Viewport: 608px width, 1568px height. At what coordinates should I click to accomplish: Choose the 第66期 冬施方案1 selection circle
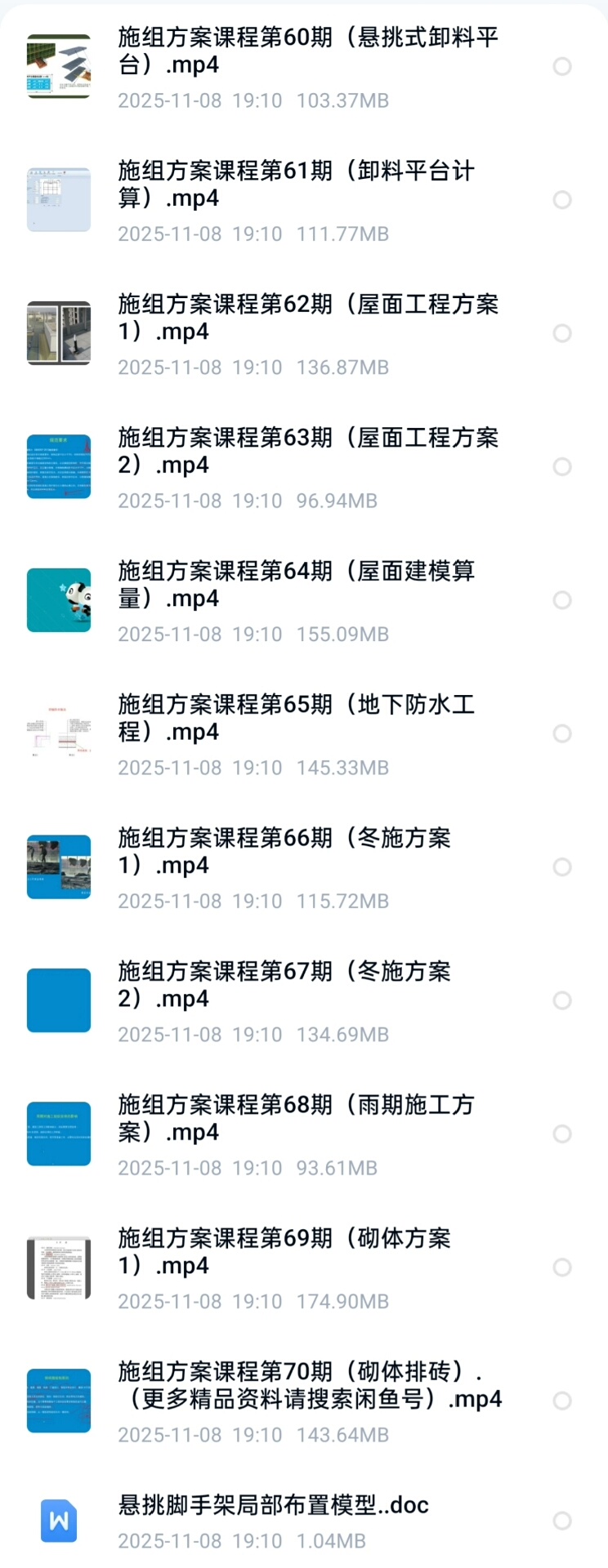562,866
